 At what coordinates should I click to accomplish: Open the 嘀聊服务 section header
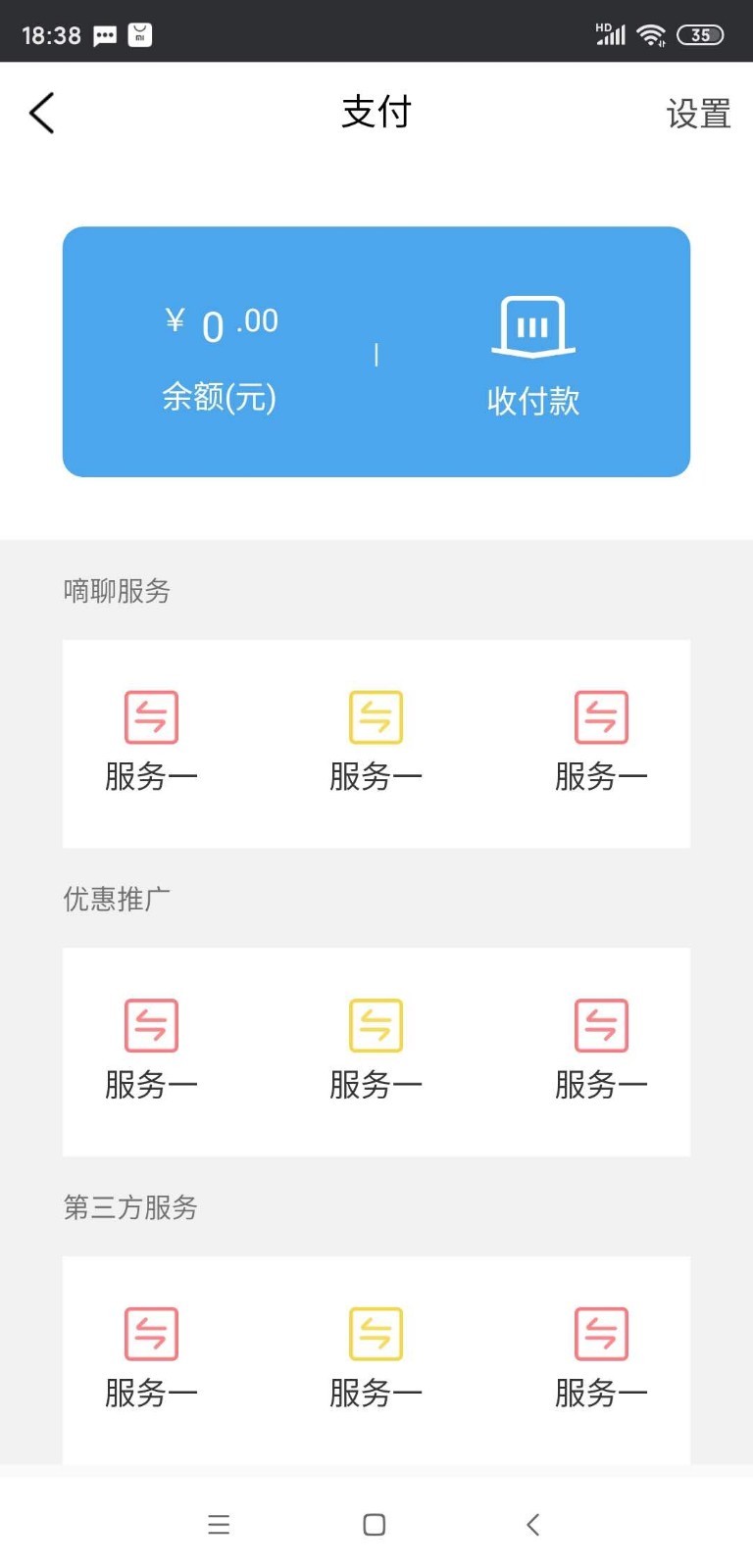(117, 590)
